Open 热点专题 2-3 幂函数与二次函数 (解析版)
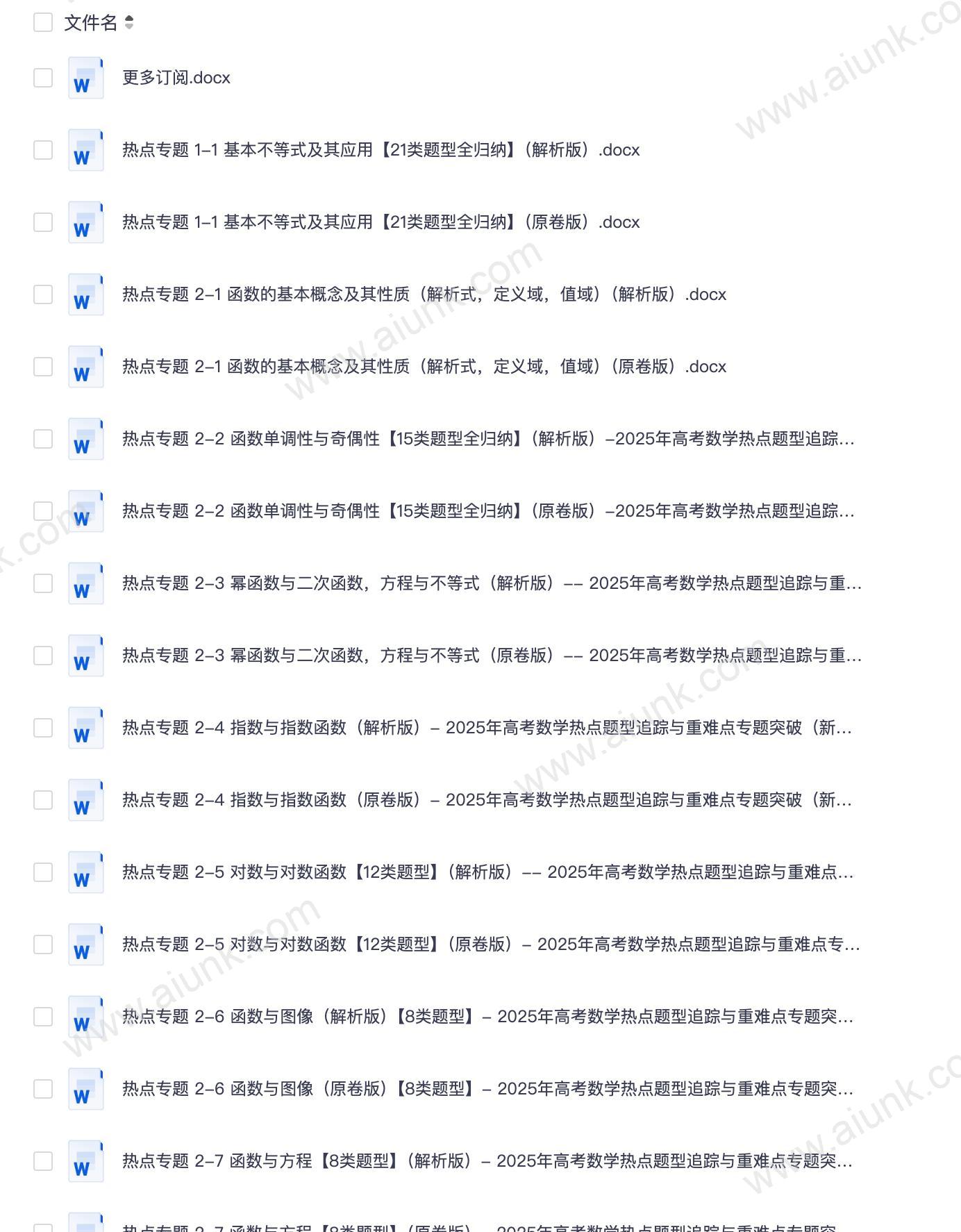The image size is (961, 1232). pyautogui.click(x=491, y=583)
